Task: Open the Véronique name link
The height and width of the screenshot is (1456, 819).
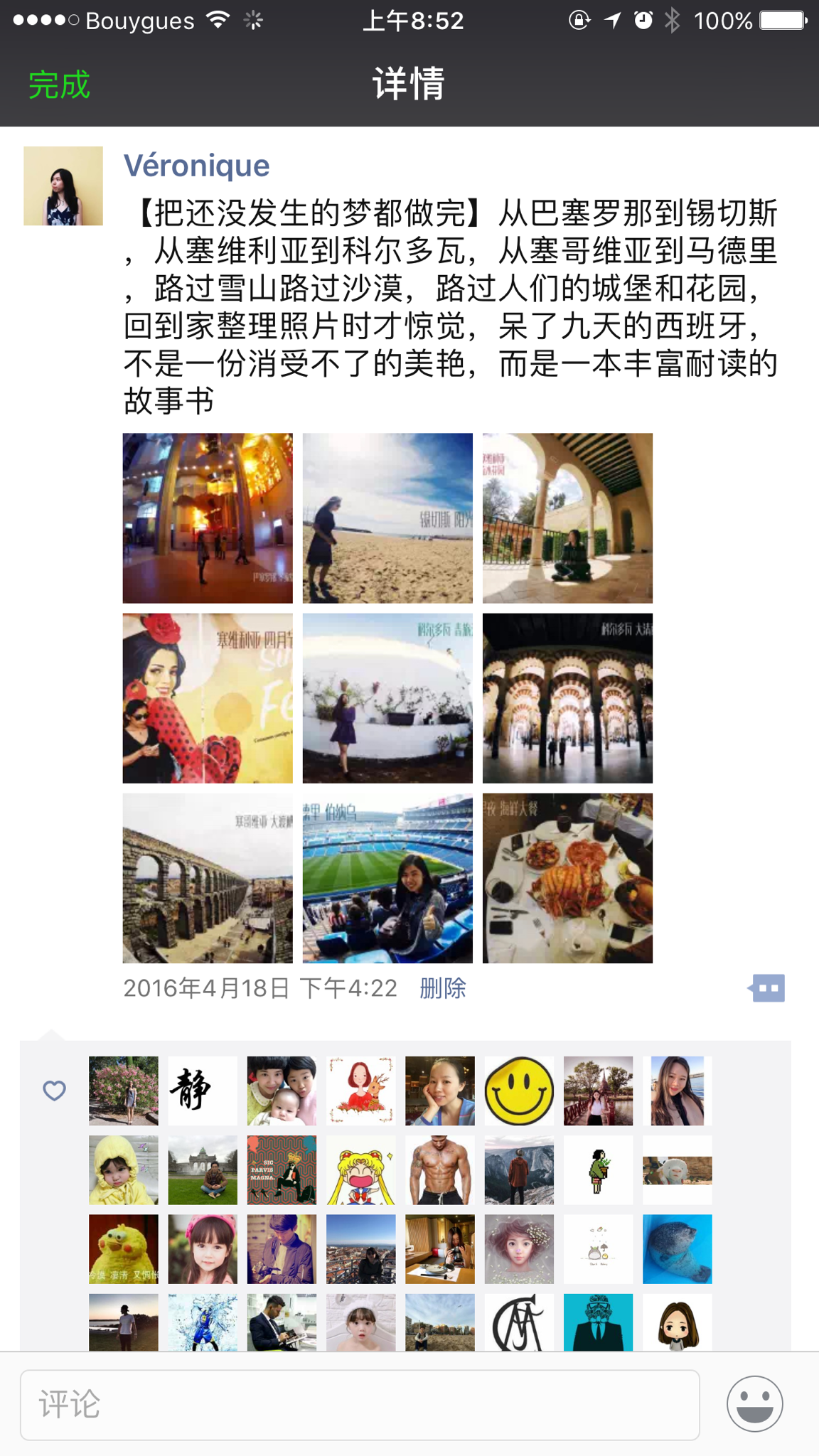Action: coord(197,166)
